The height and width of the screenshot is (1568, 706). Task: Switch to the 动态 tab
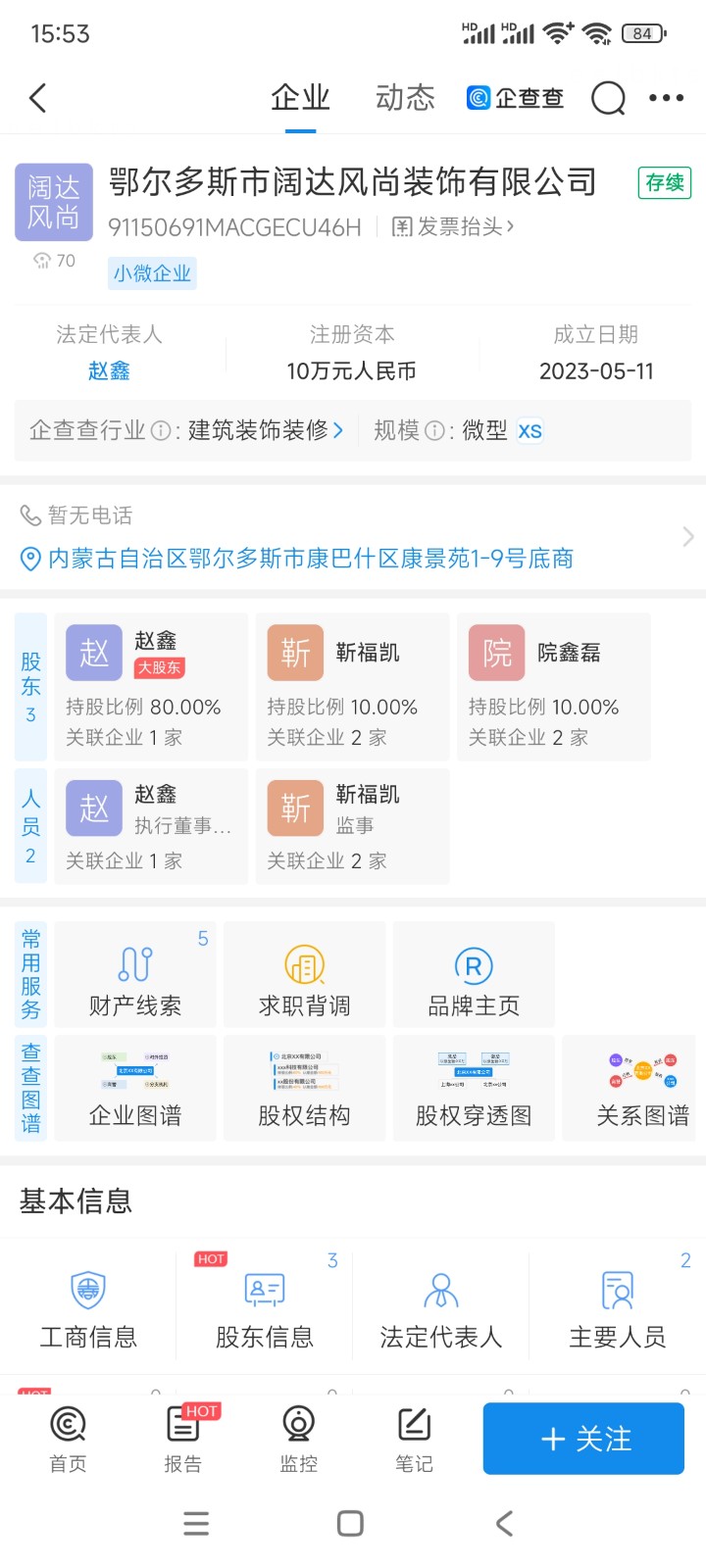pyautogui.click(x=405, y=98)
